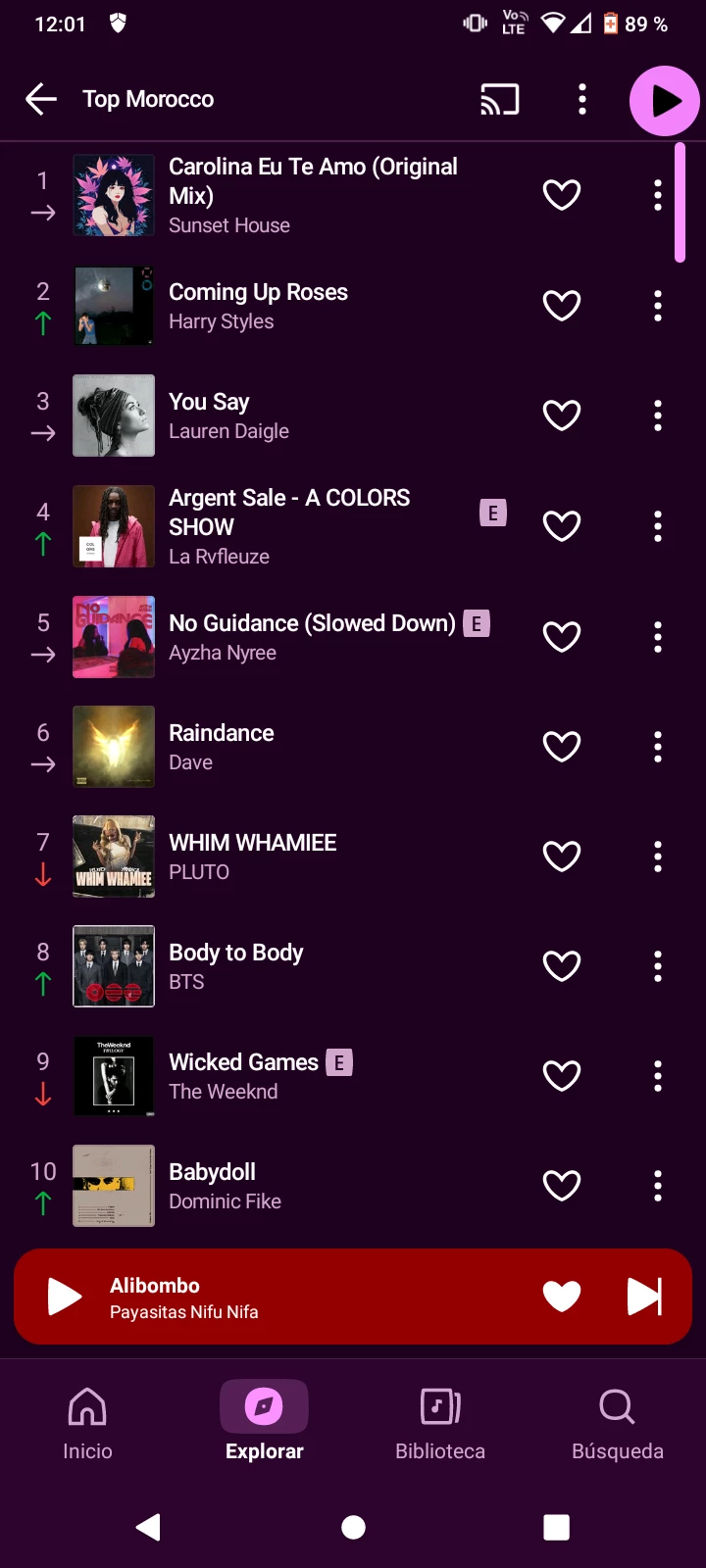The width and height of the screenshot is (706, 1568).
Task: Open options for Raindance by Dave
Action: (x=658, y=747)
